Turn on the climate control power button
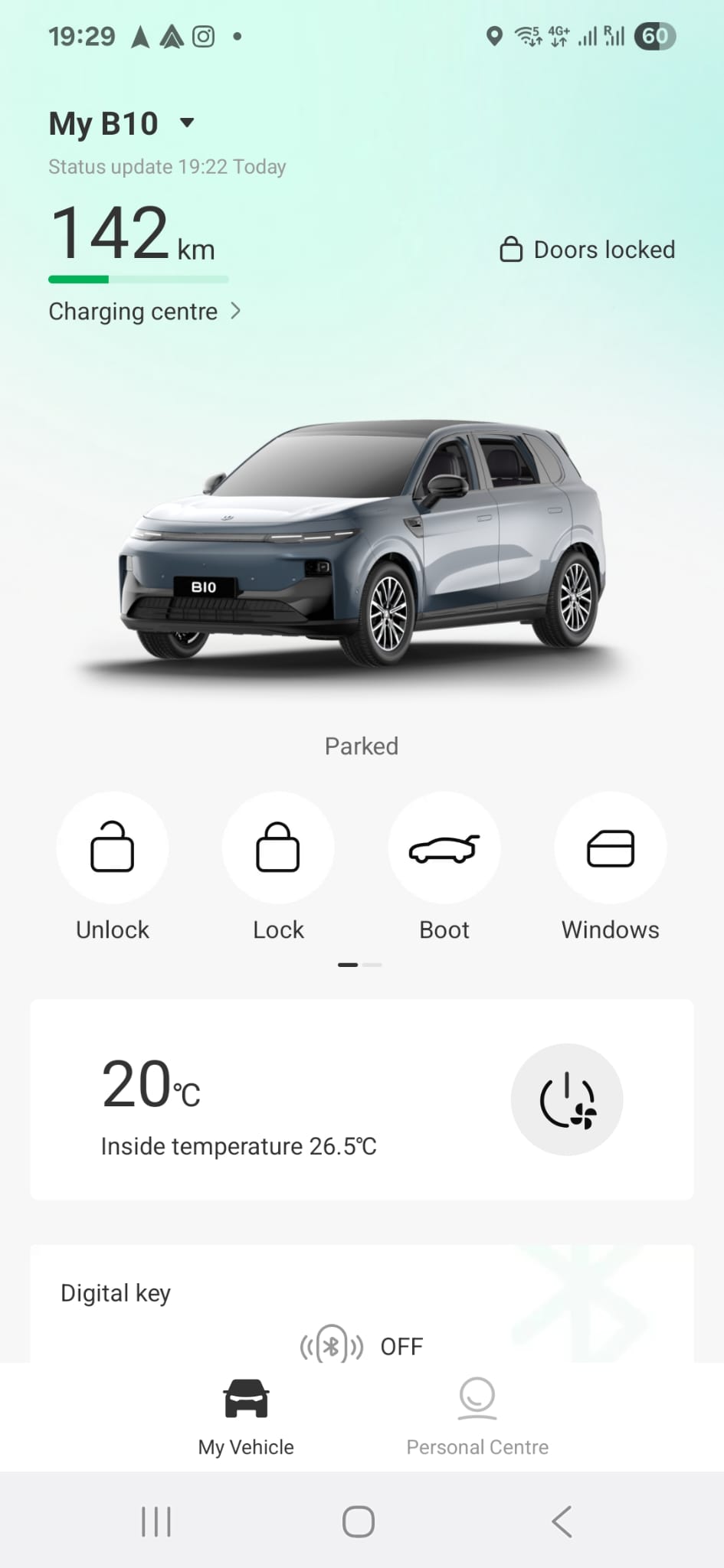The height and width of the screenshot is (1568, 724). [567, 1100]
